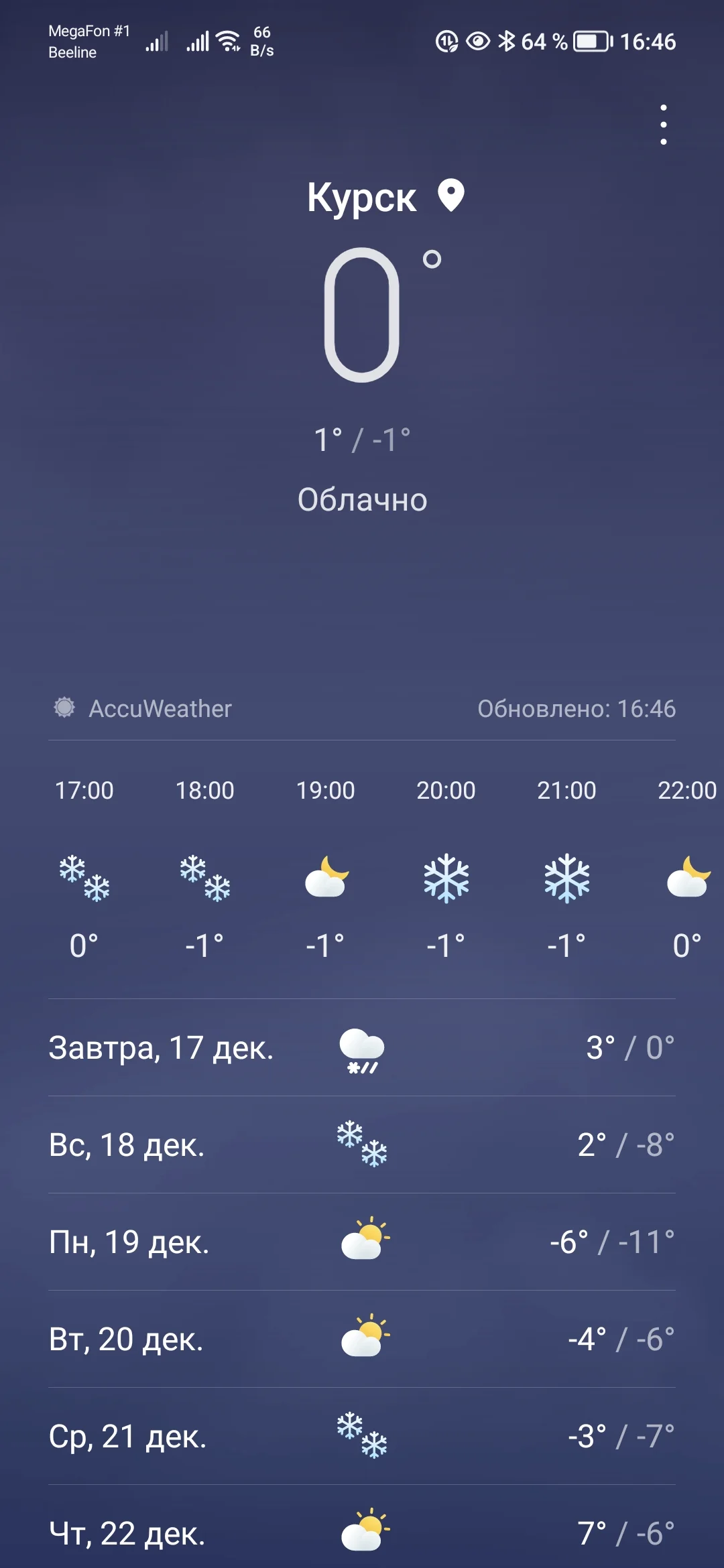The height and width of the screenshot is (1568, 724).
Task: Tap the AccuWeather label
Action: [160, 708]
